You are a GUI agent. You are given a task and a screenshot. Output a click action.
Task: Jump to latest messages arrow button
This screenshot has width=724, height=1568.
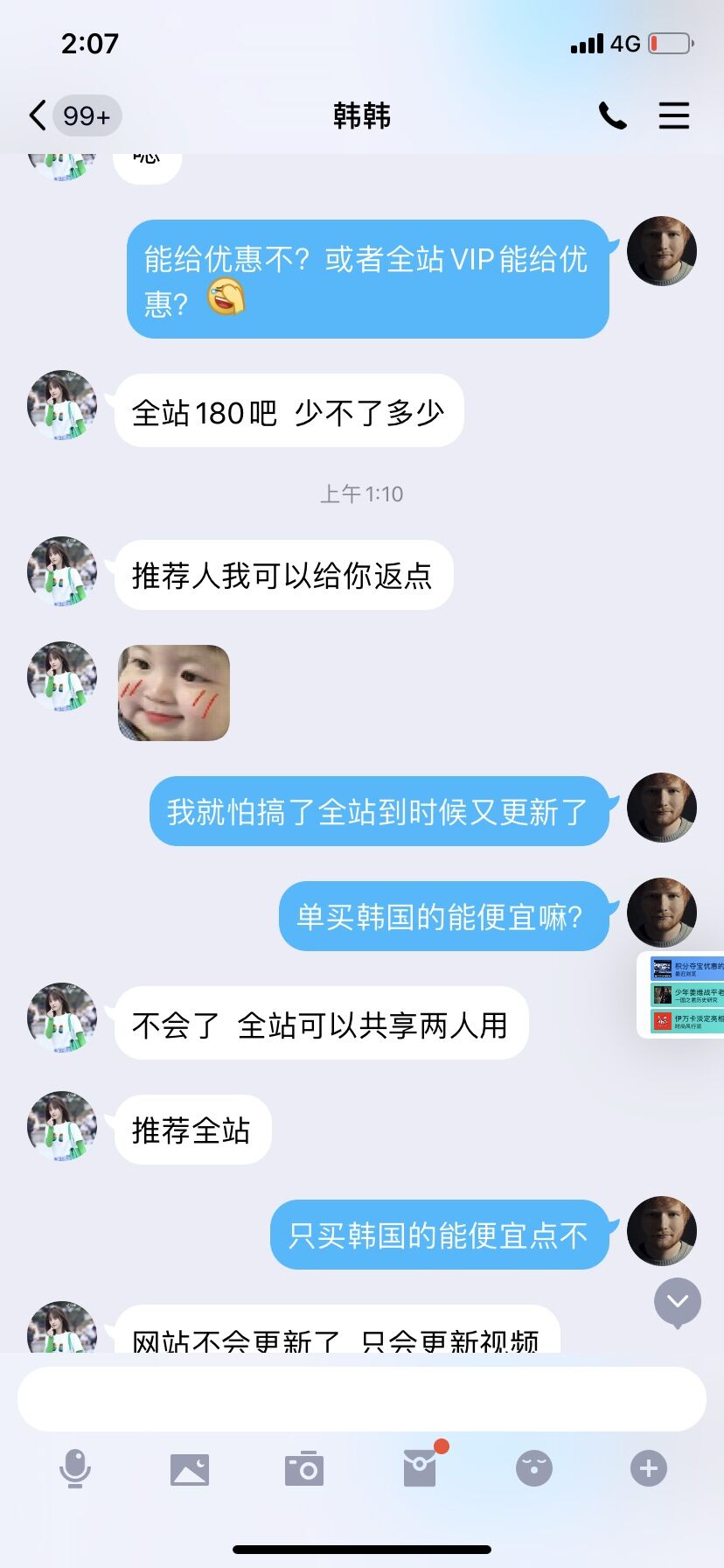tap(678, 1302)
